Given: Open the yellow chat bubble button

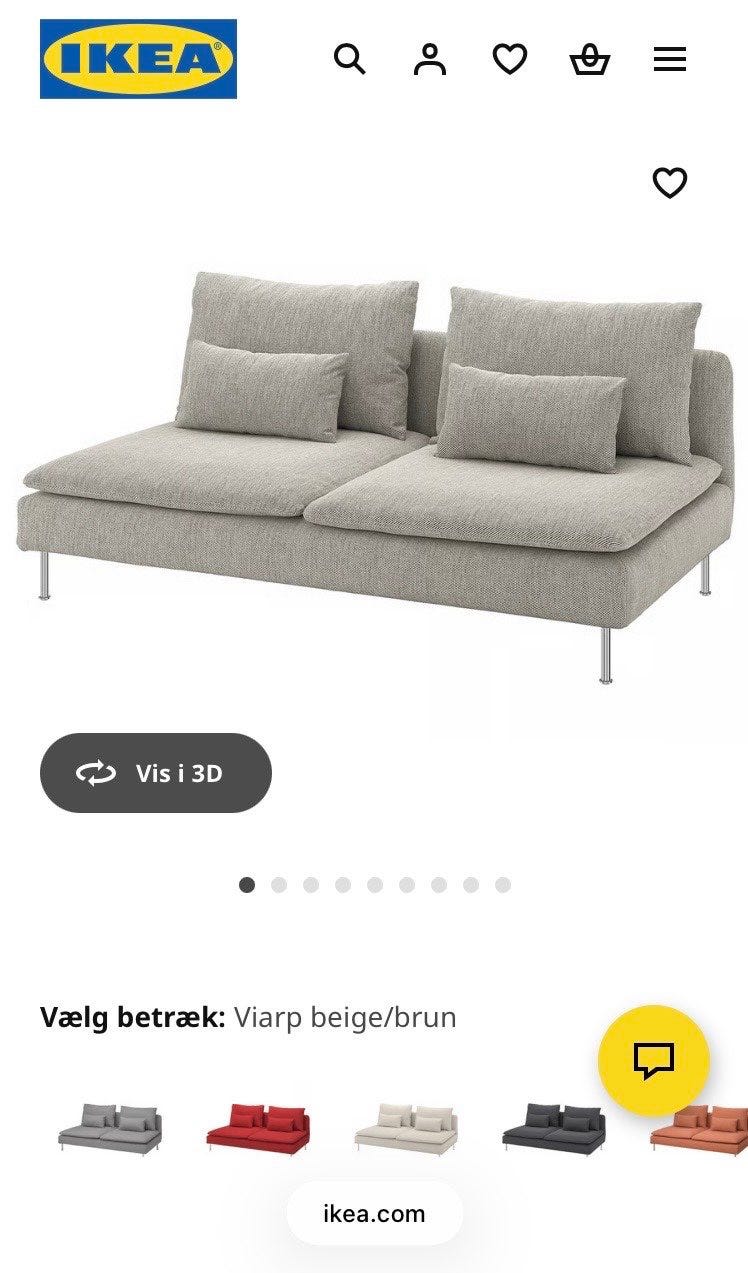Looking at the screenshot, I should (654, 1061).
